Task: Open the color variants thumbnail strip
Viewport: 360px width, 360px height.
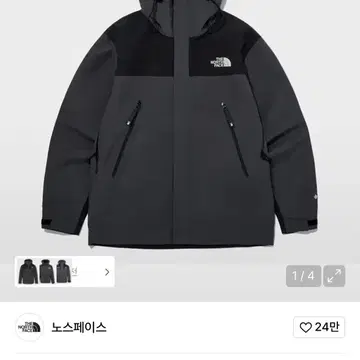Action: 65,272
